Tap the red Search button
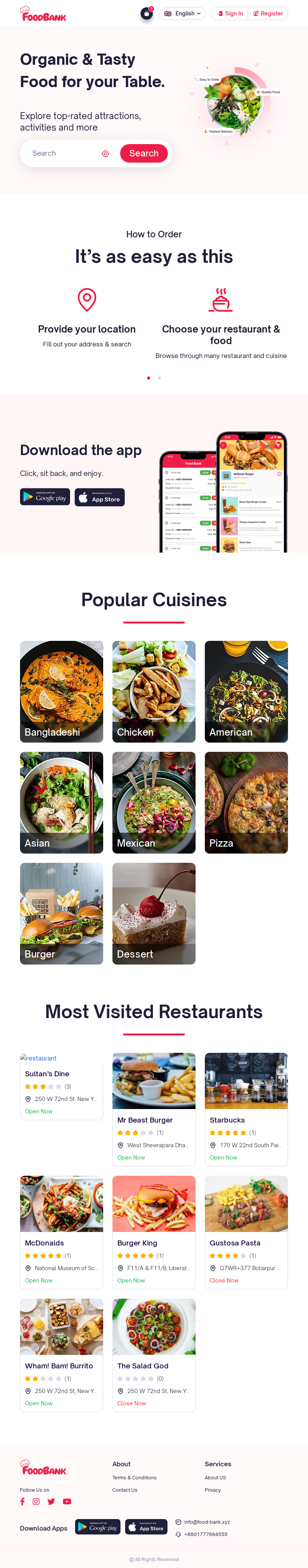 click(x=144, y=153)
